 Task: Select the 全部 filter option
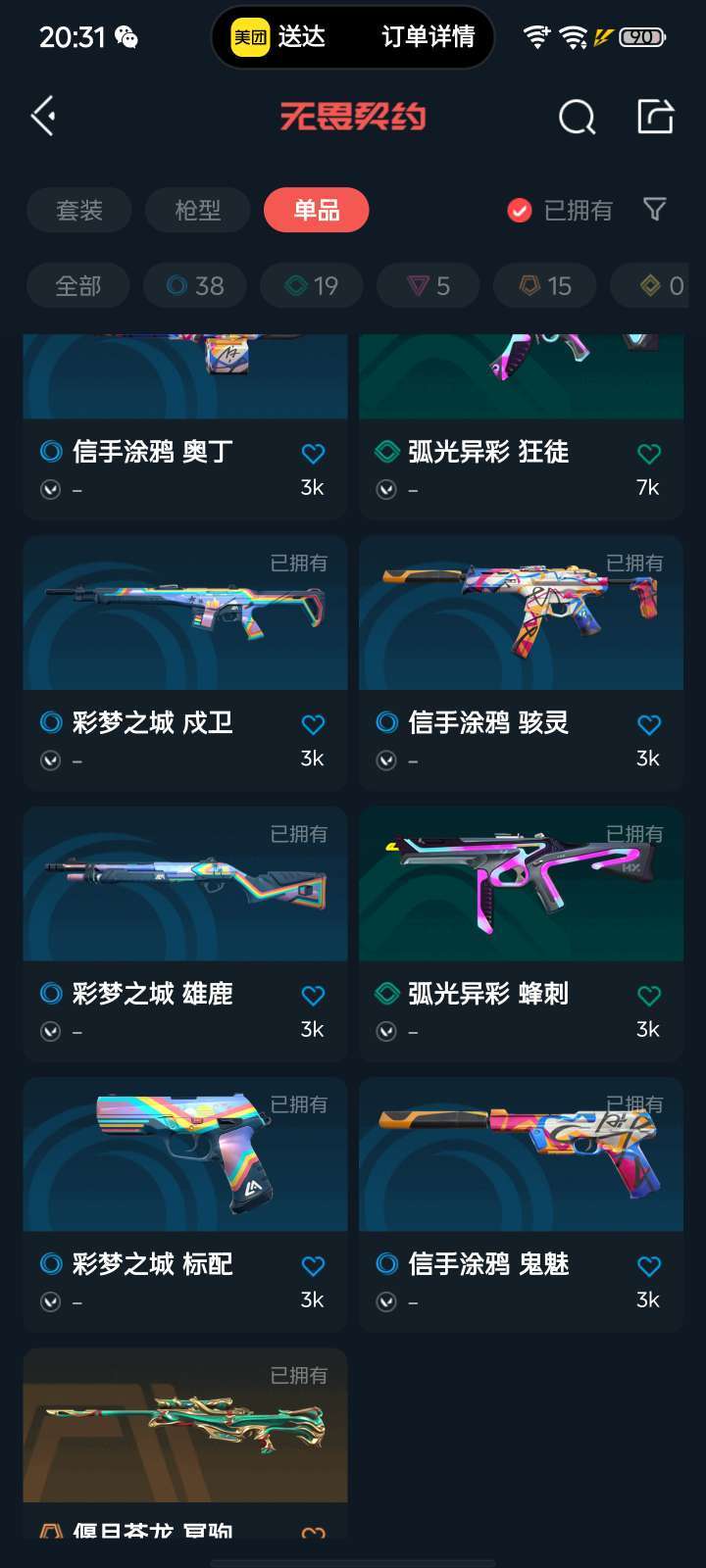tap(77, 285)
